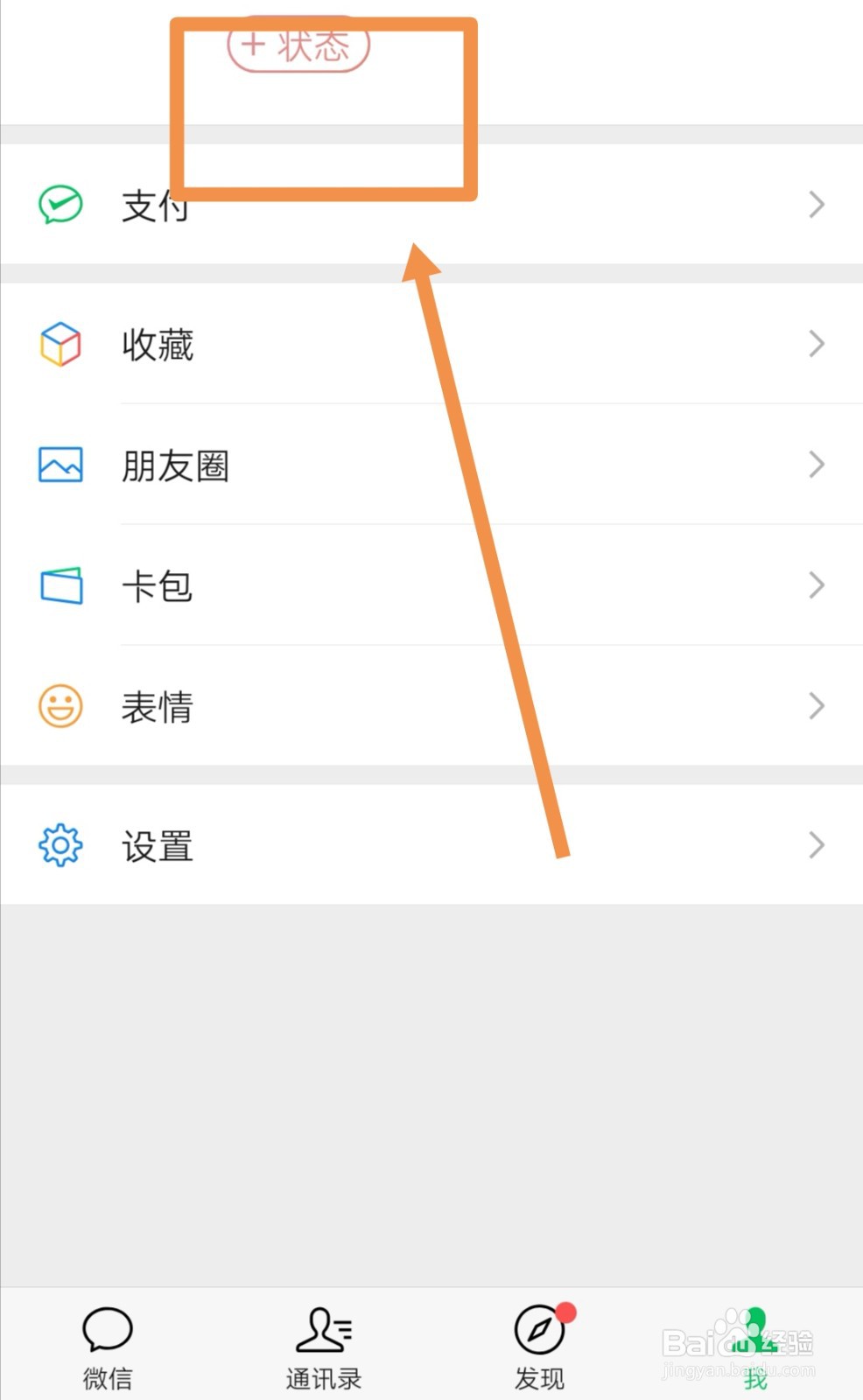This screenshot has height=1400, width=863.
Task: Open Settings via the 设置 gear icon
Action: pos(59,844)
